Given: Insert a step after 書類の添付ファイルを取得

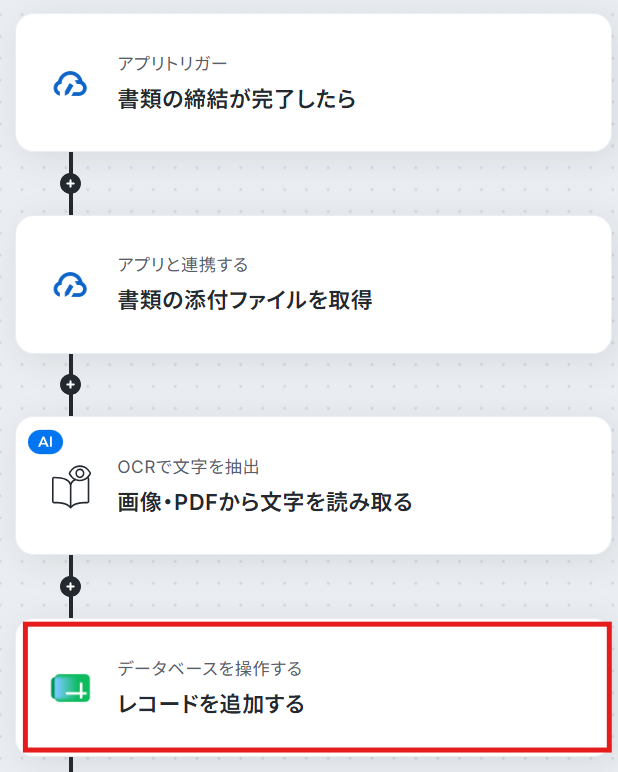Looking at the screenshot, I should click(70, 385).
